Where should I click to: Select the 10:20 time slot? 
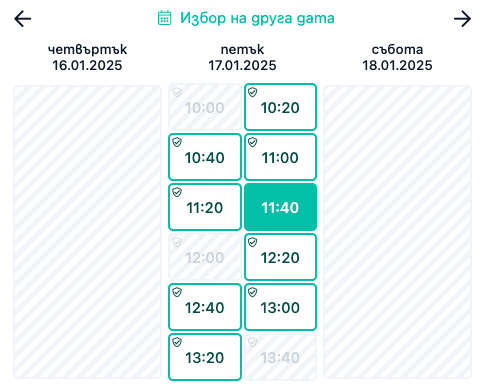click(280, 107)
